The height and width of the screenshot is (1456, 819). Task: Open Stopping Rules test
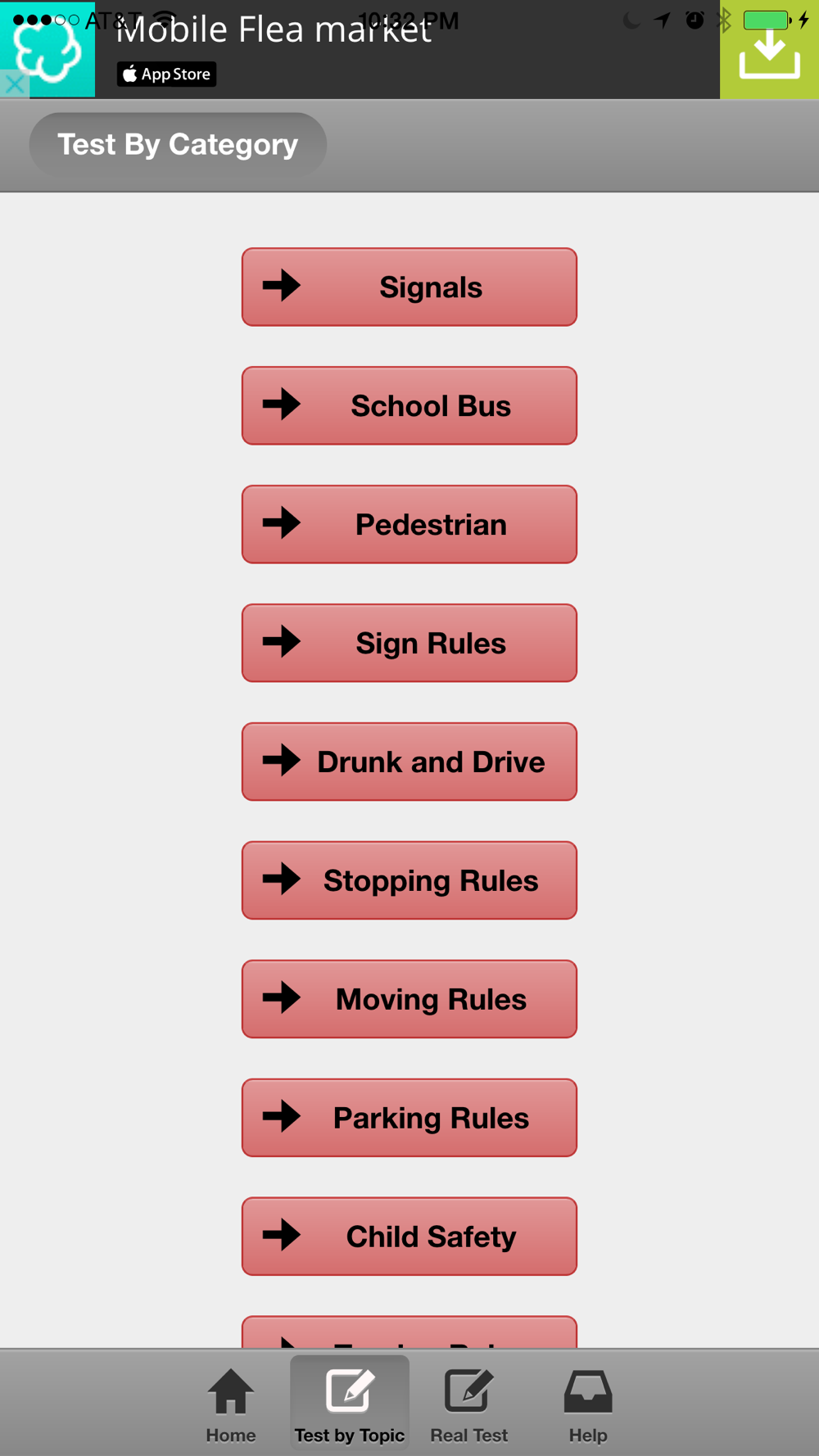(409, 881)
